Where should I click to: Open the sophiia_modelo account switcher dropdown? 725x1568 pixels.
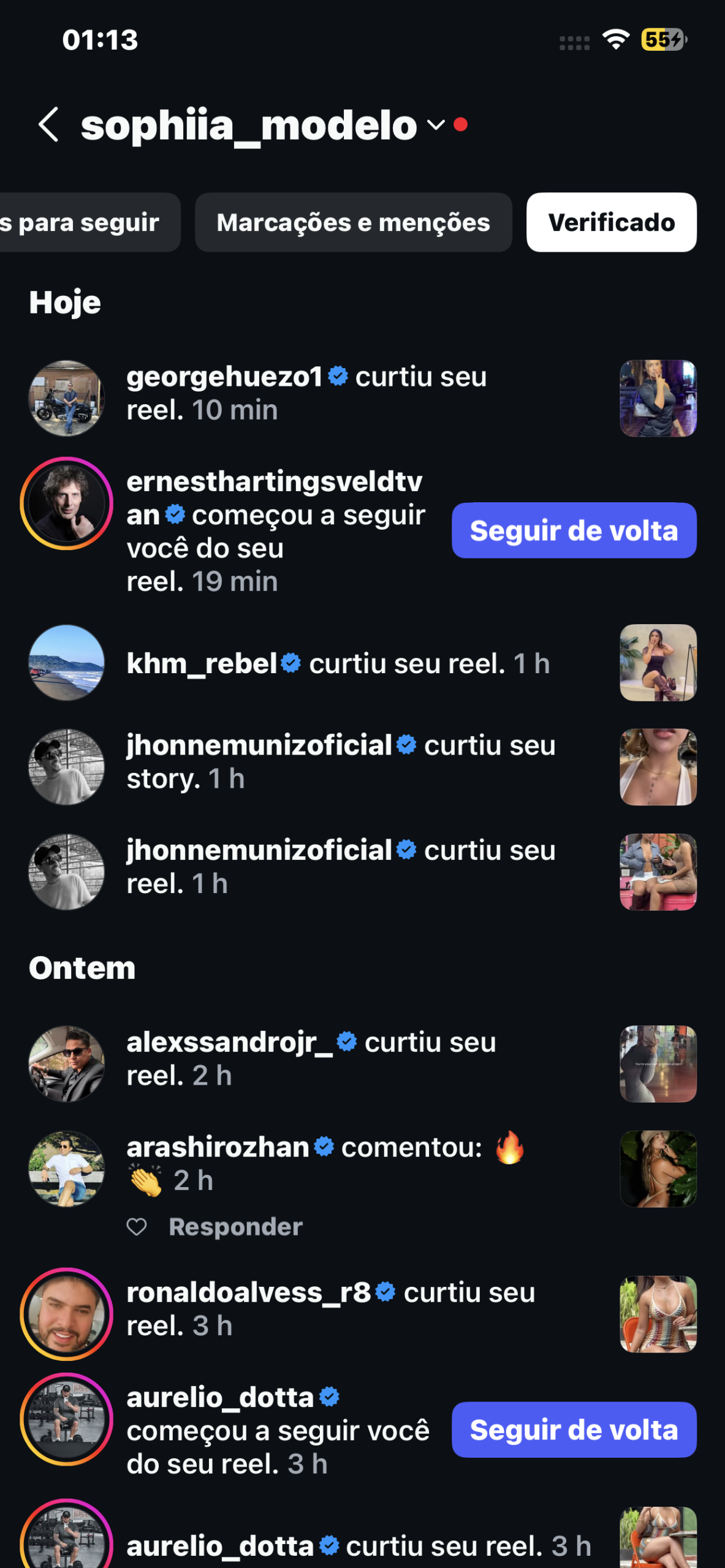coord(436,125)
